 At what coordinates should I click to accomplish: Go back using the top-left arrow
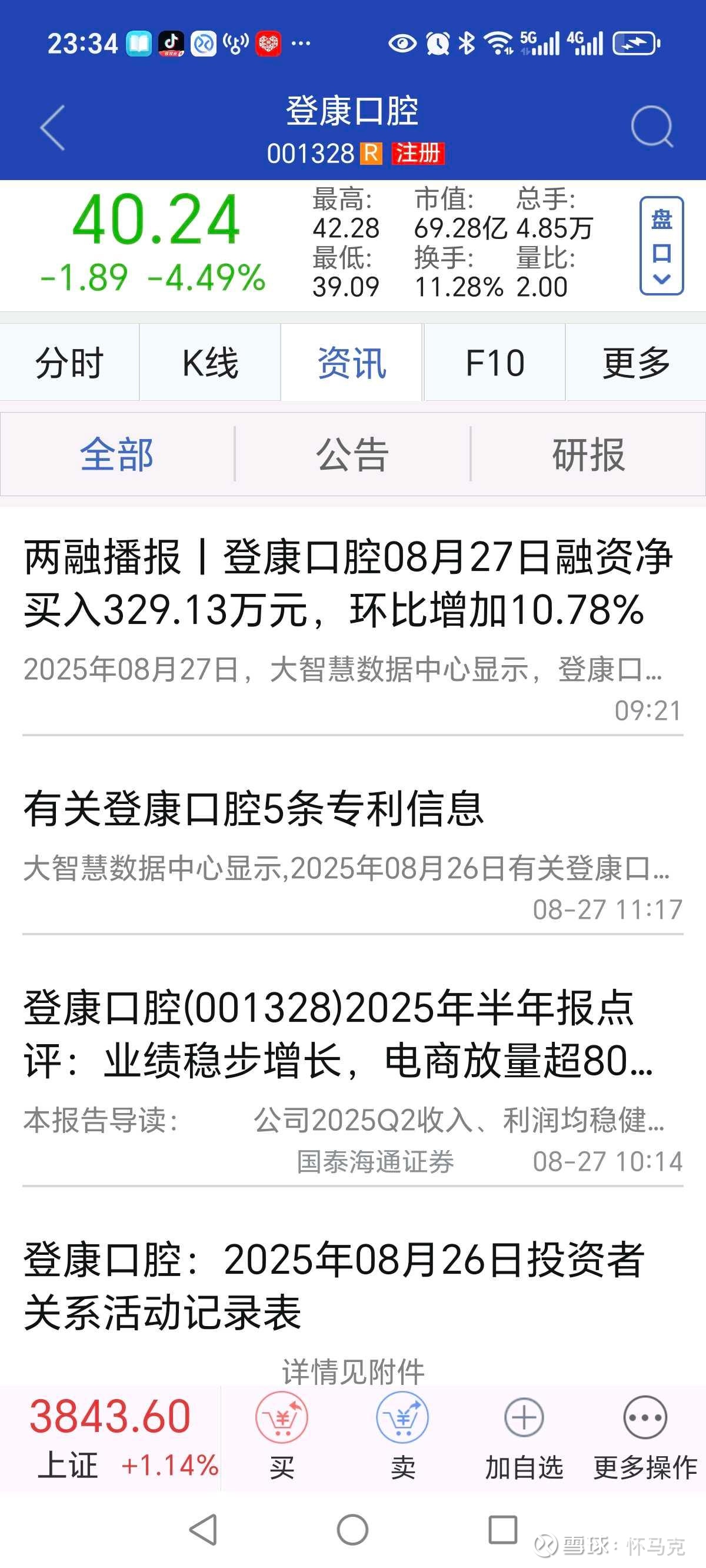[52, 127]
